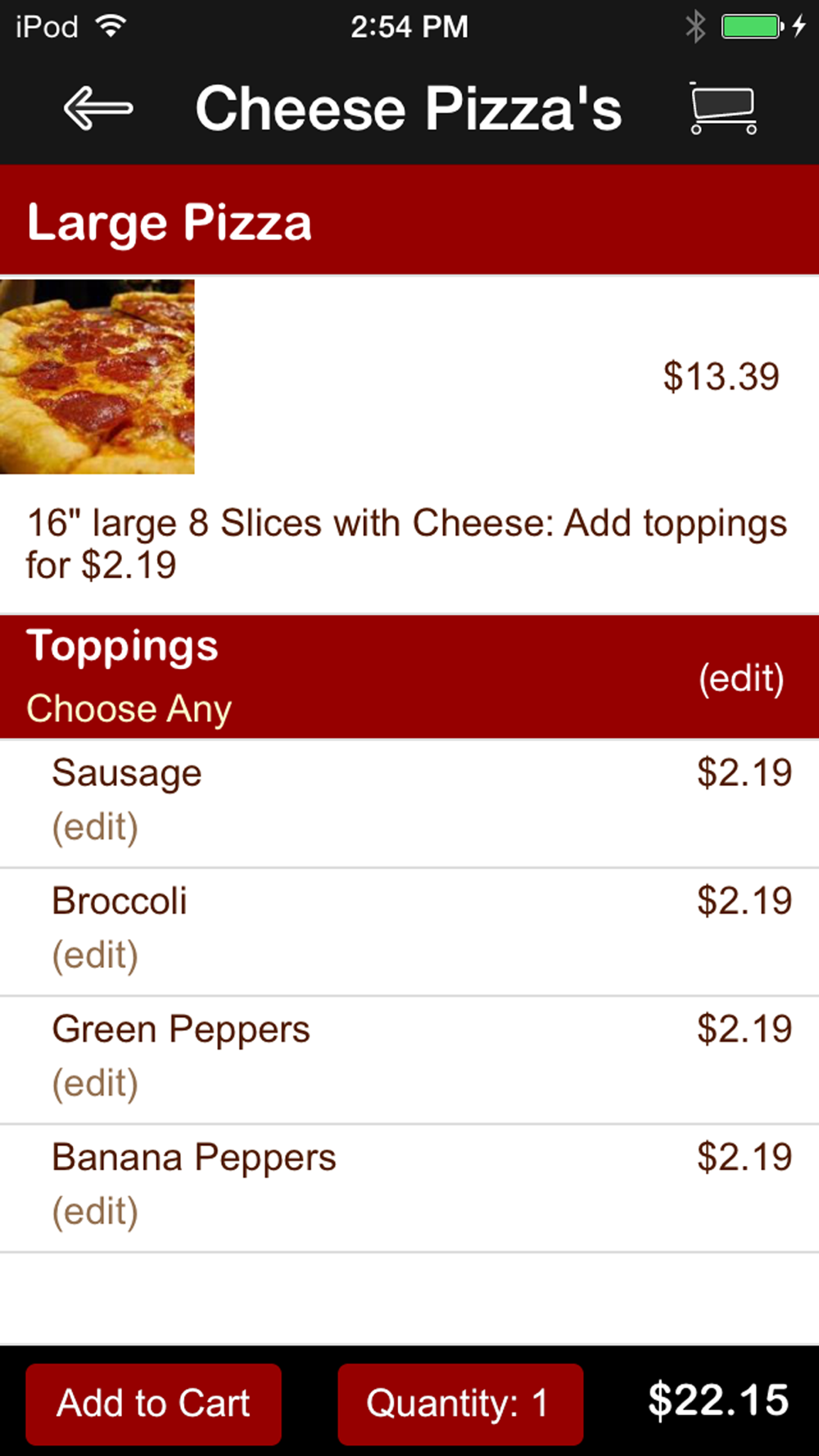Edit the Green Peppers topping
819x1456 pixels.
(95, 1083)
